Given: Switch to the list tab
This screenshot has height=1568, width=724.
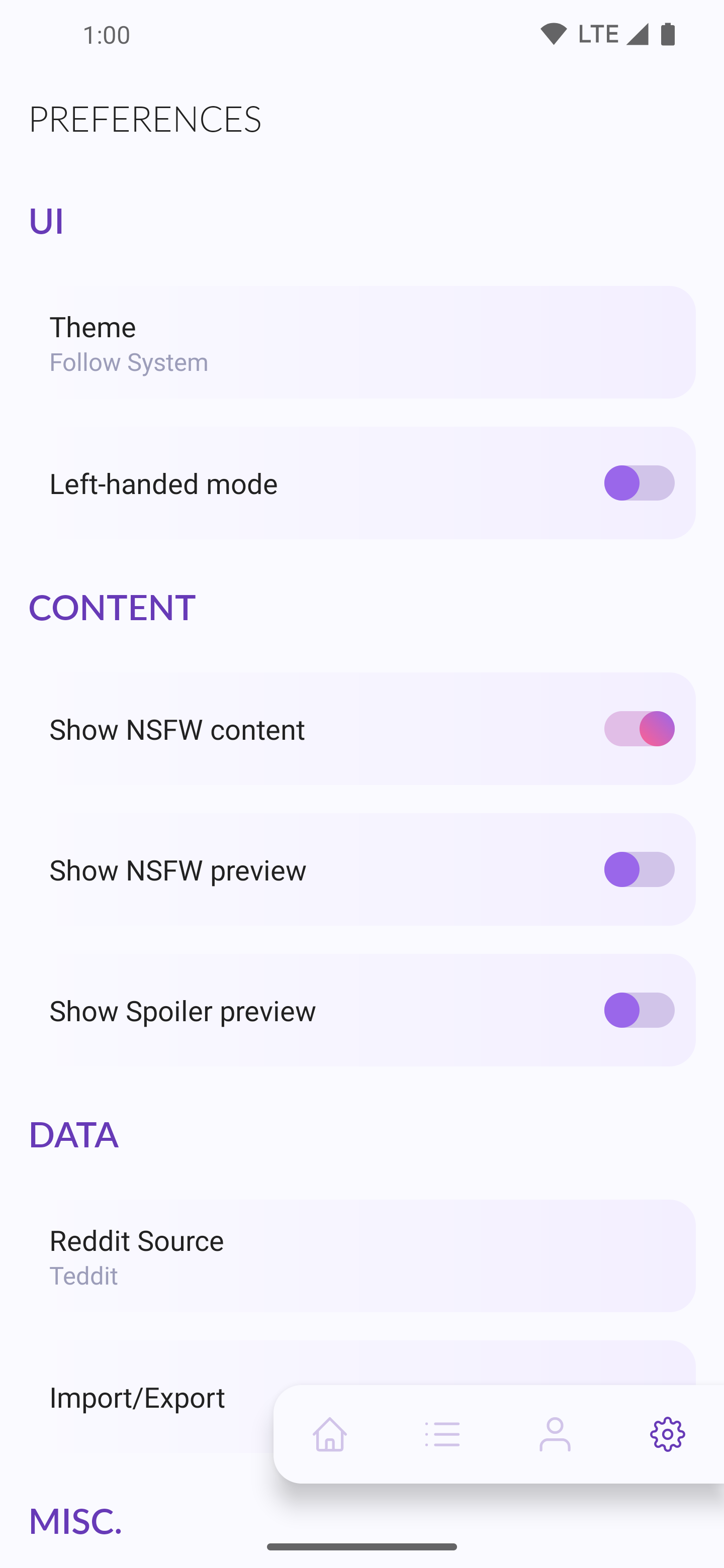Looking at the screenshot, I should (442, 1434).
